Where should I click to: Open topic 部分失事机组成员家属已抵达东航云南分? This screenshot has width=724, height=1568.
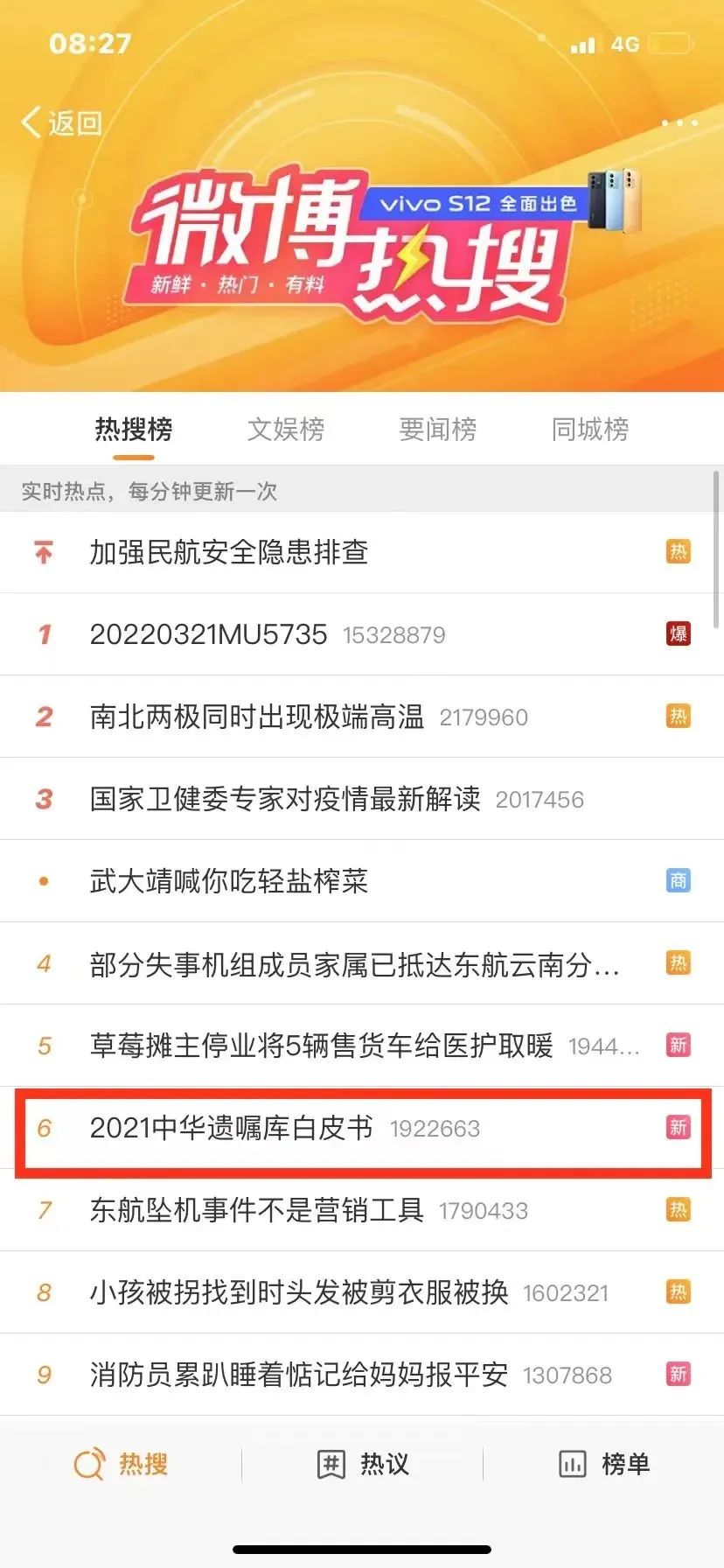pyautogui.click(x=354, y=964)
